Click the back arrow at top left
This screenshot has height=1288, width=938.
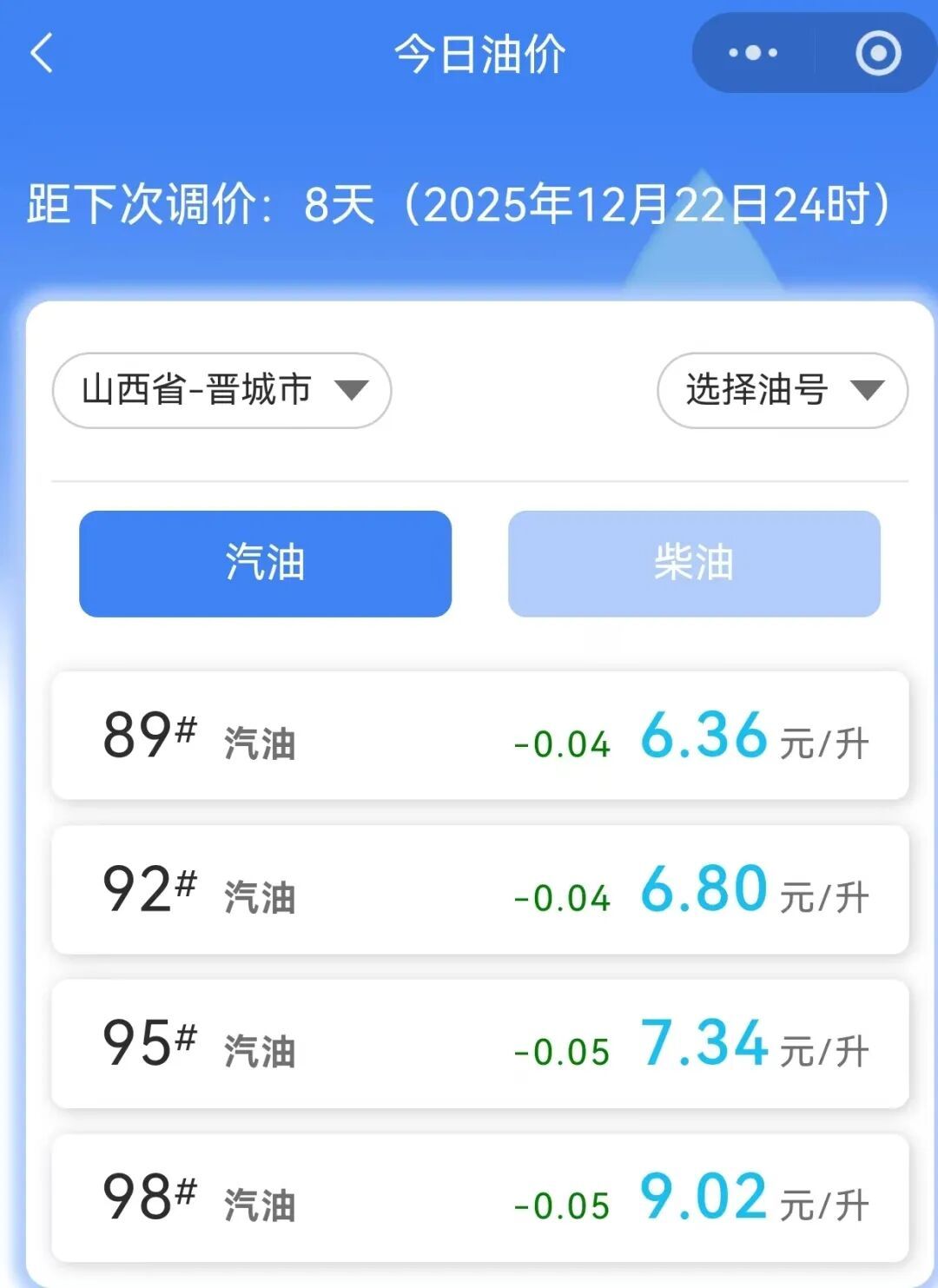tap(41, 54)
